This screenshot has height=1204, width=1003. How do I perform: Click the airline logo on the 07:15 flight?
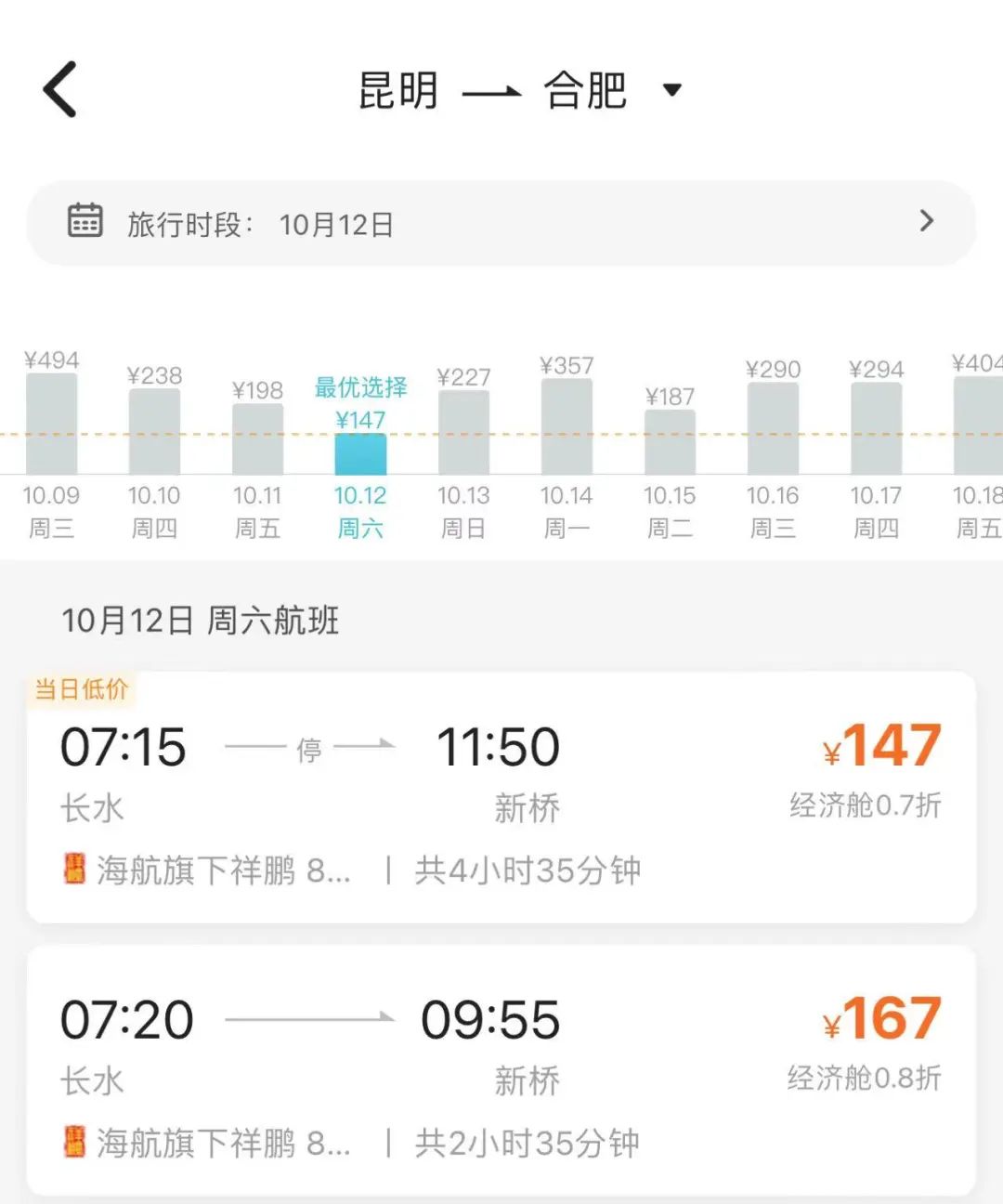click(x=74, y=870)
